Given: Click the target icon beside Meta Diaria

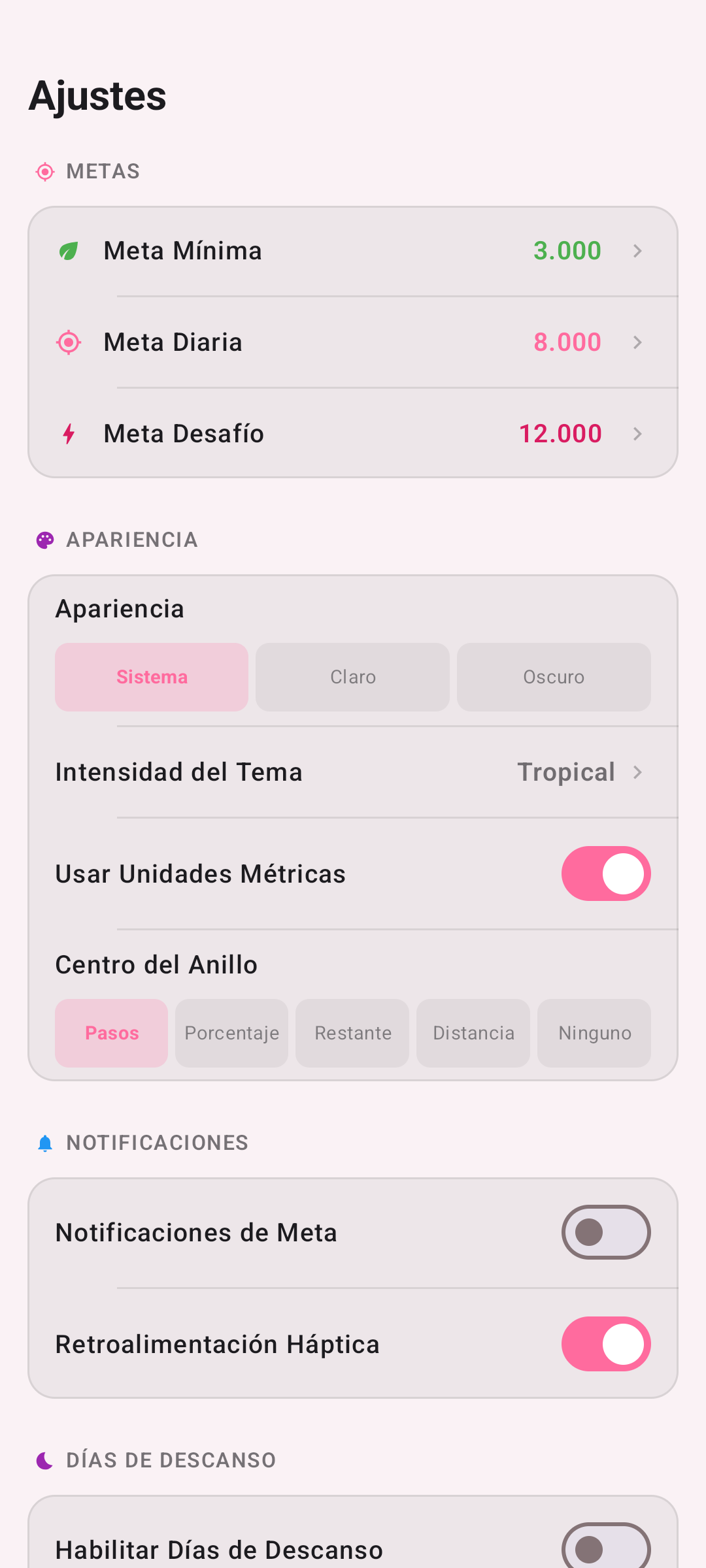Looking at the screenshot, I should pos(69,342).
